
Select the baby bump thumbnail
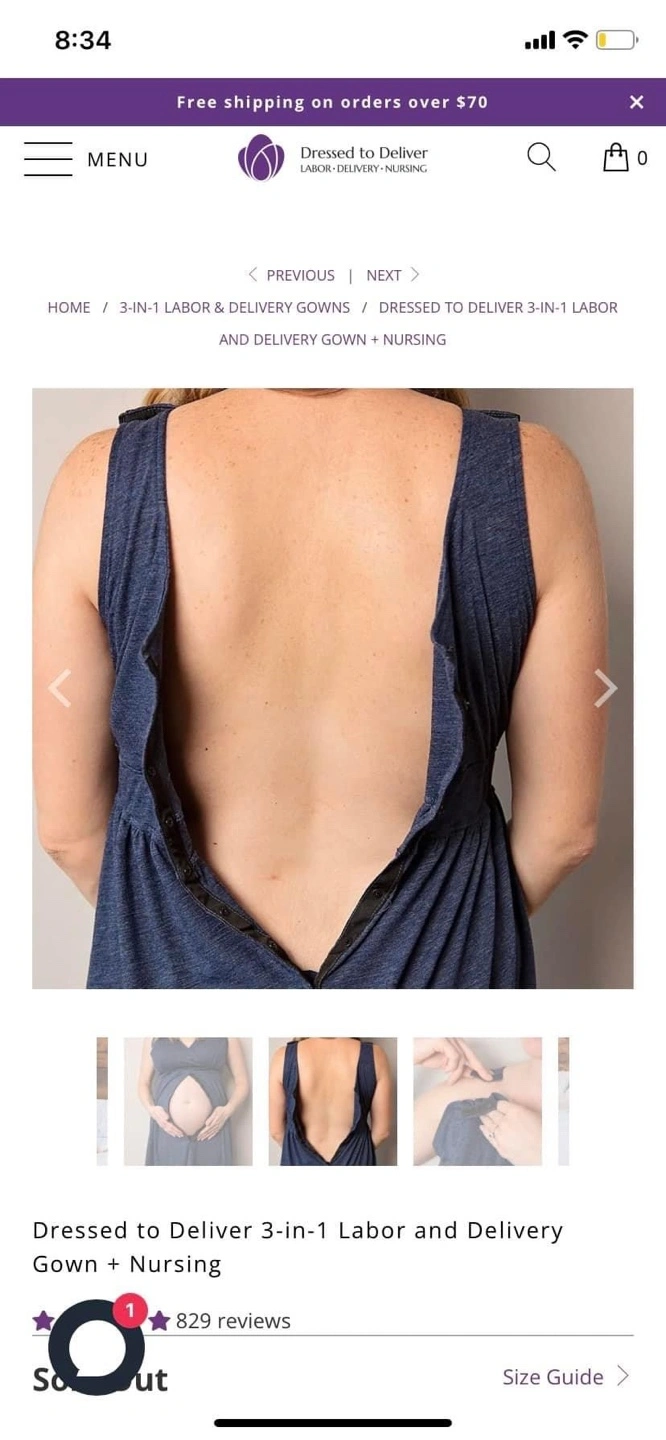click(x=188, y=1101)
